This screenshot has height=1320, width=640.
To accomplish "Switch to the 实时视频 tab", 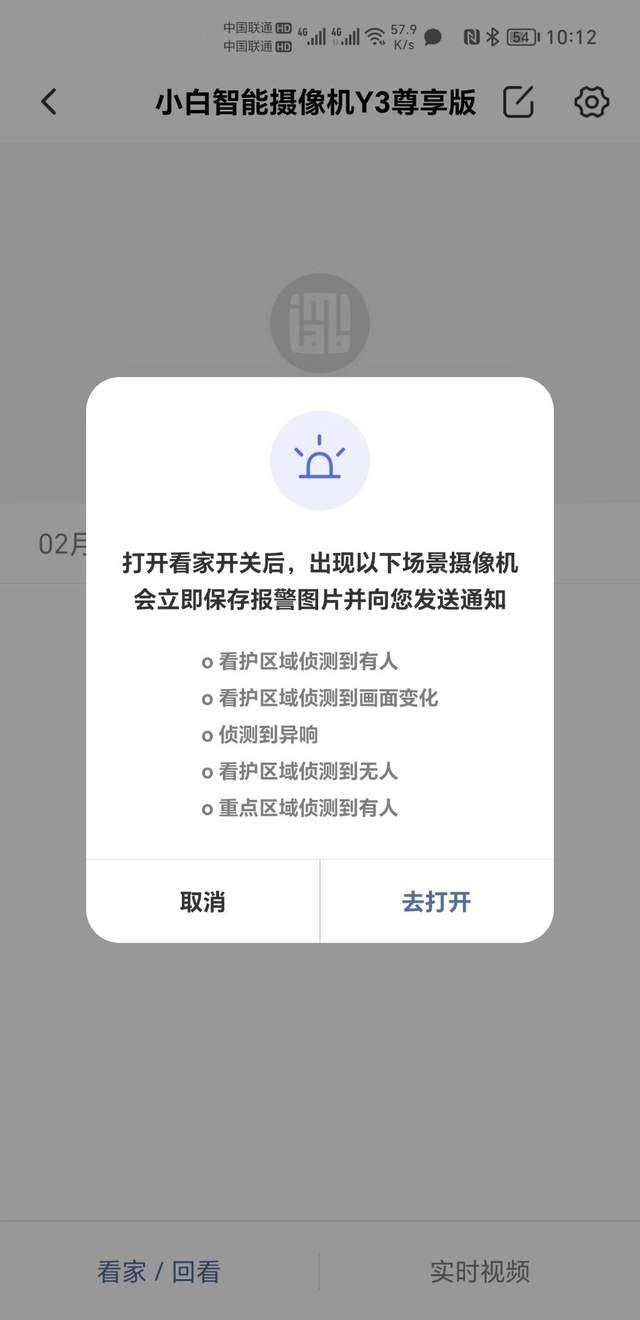I will (x=479, y=1271).
